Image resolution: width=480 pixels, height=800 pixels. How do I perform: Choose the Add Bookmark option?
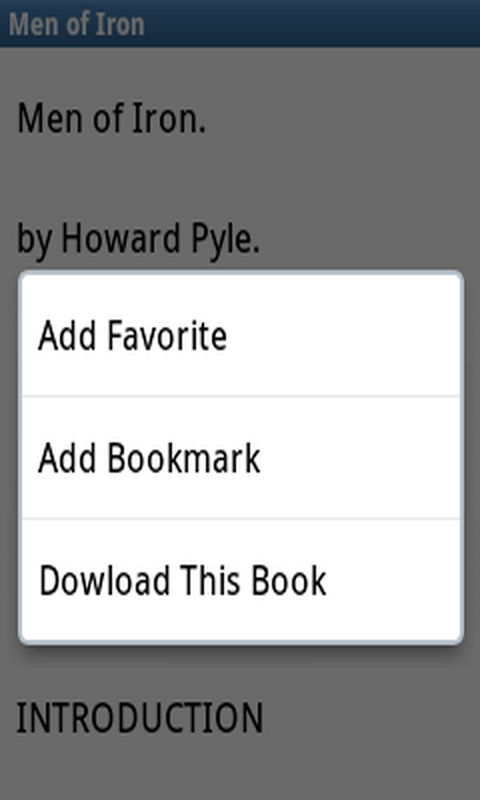[x=240, y=458]
